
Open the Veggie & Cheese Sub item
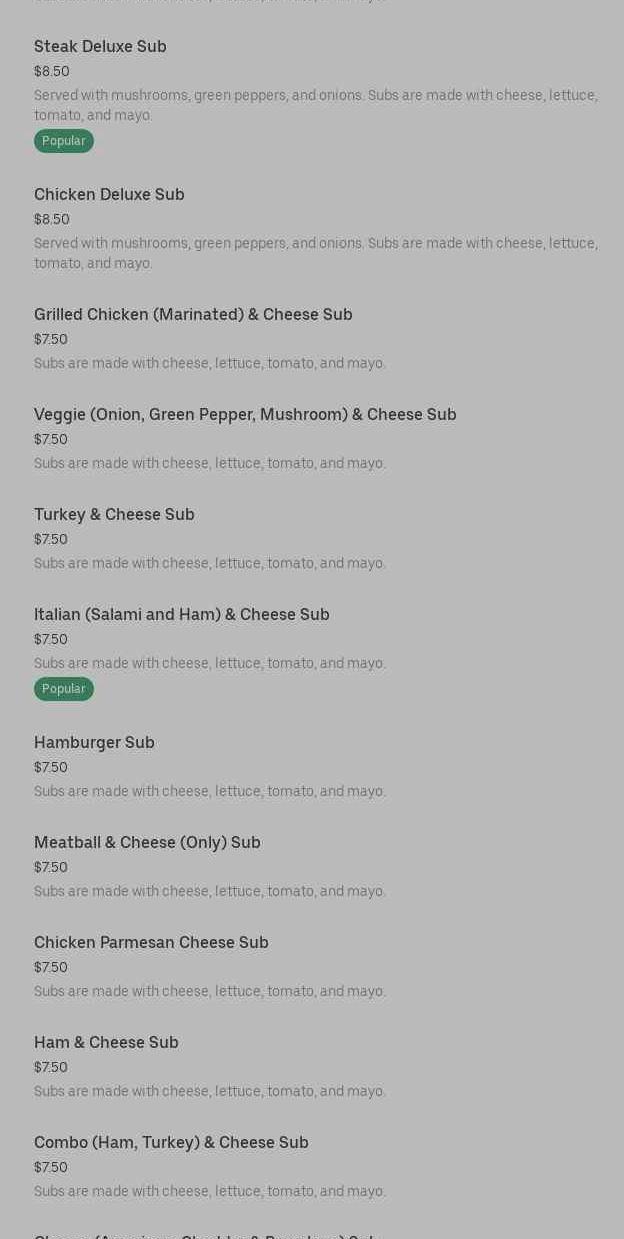[245, 415]
